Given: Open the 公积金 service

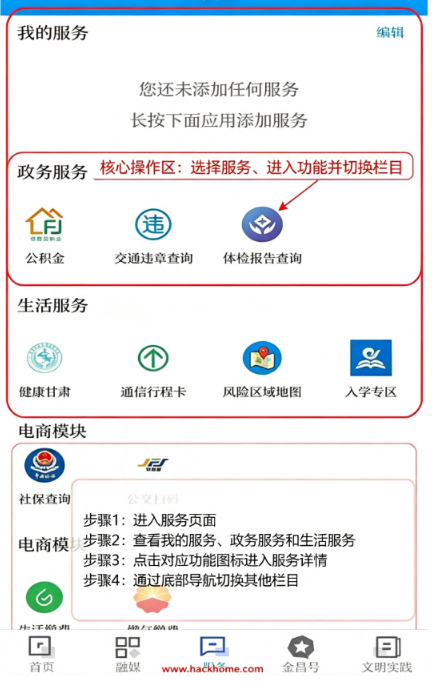Looking at the screenshot, I should click(44, 236).
